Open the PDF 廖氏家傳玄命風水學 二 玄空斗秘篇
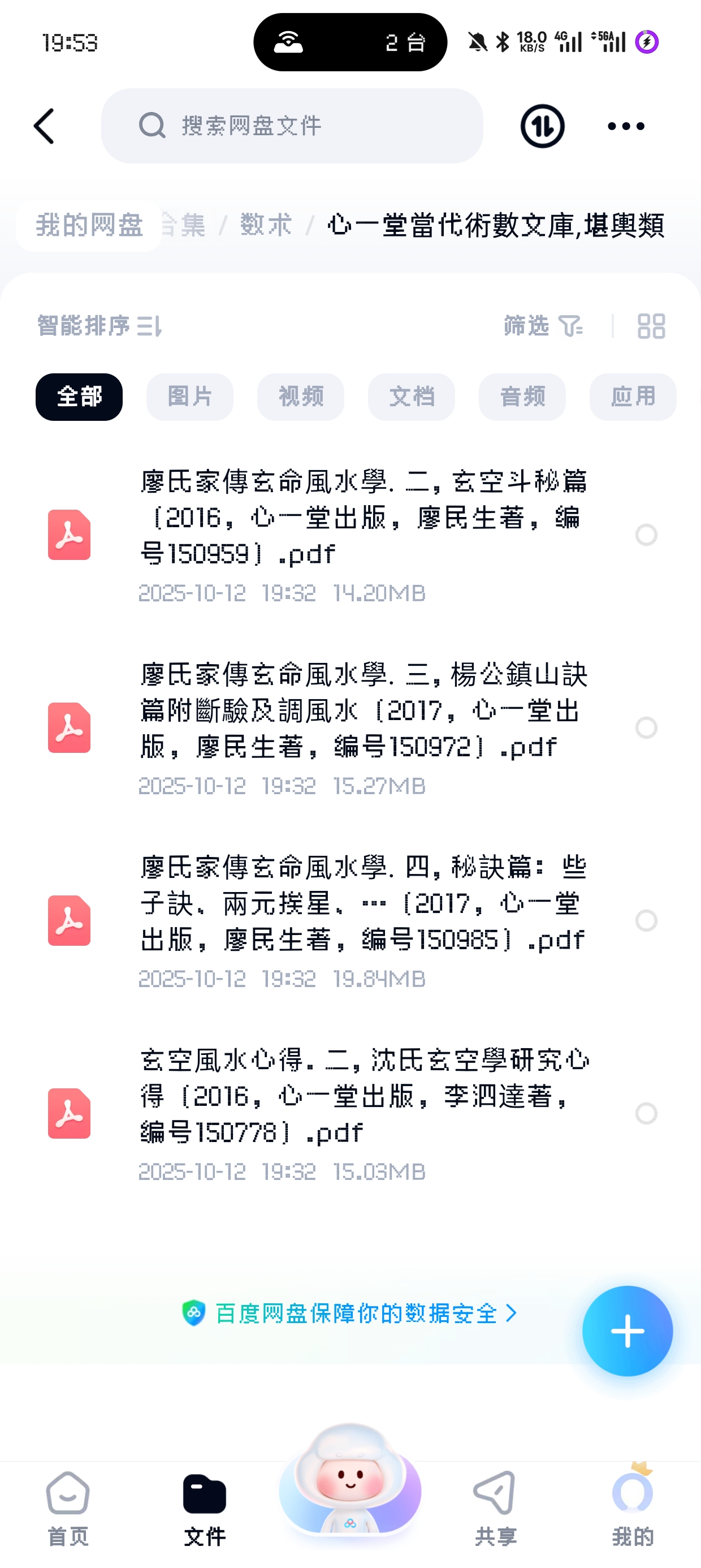 tap(363, 519)
